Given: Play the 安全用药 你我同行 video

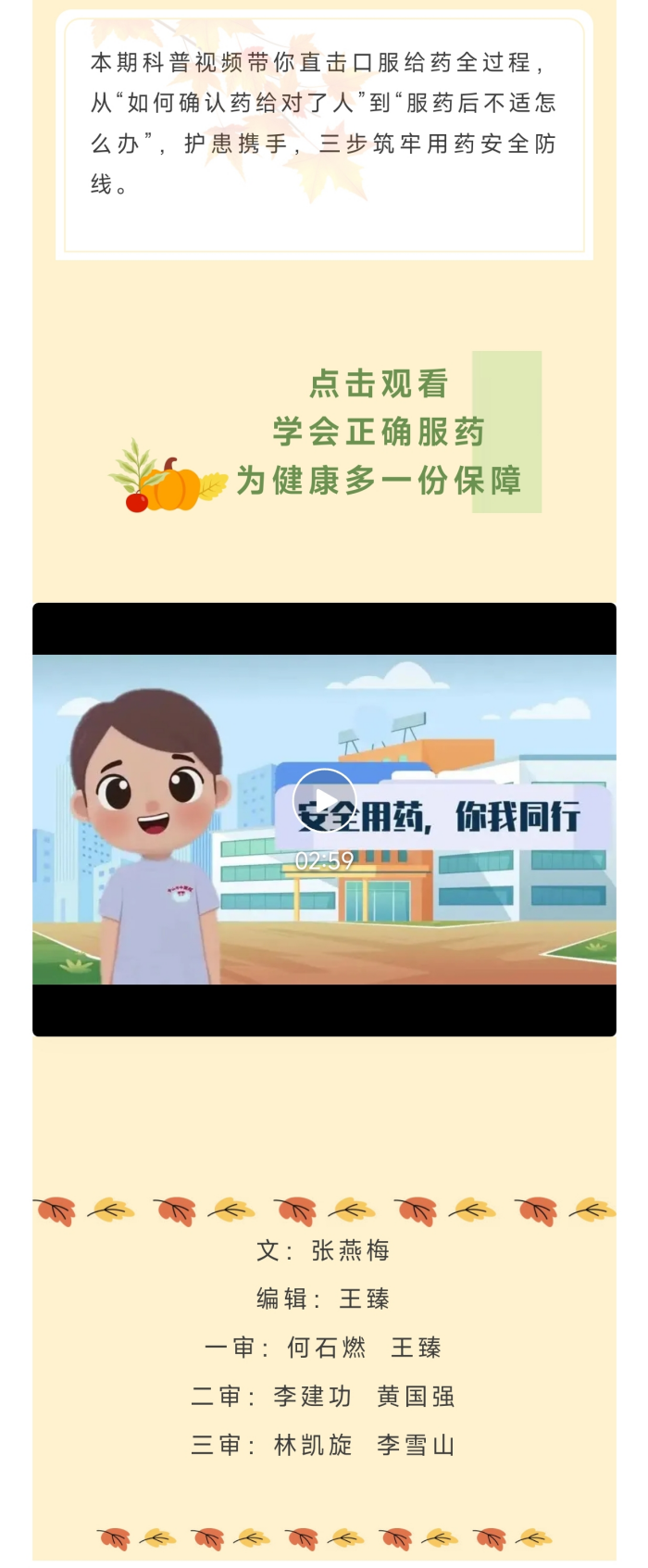Looking at the screenshot, I should (324, 801).
